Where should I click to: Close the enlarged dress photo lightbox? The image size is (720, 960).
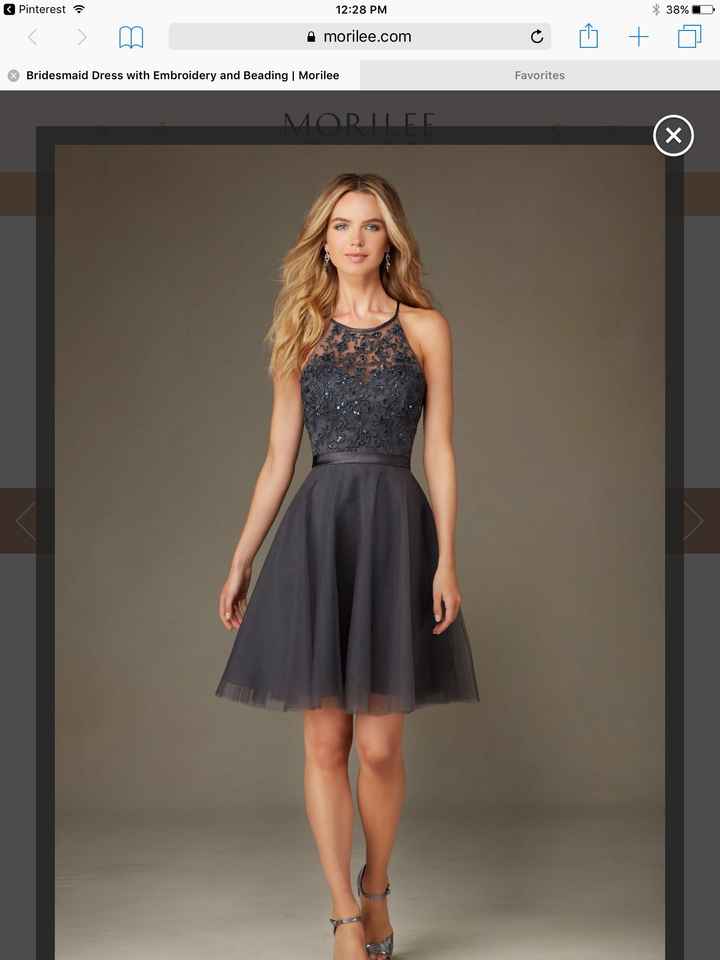672,136
